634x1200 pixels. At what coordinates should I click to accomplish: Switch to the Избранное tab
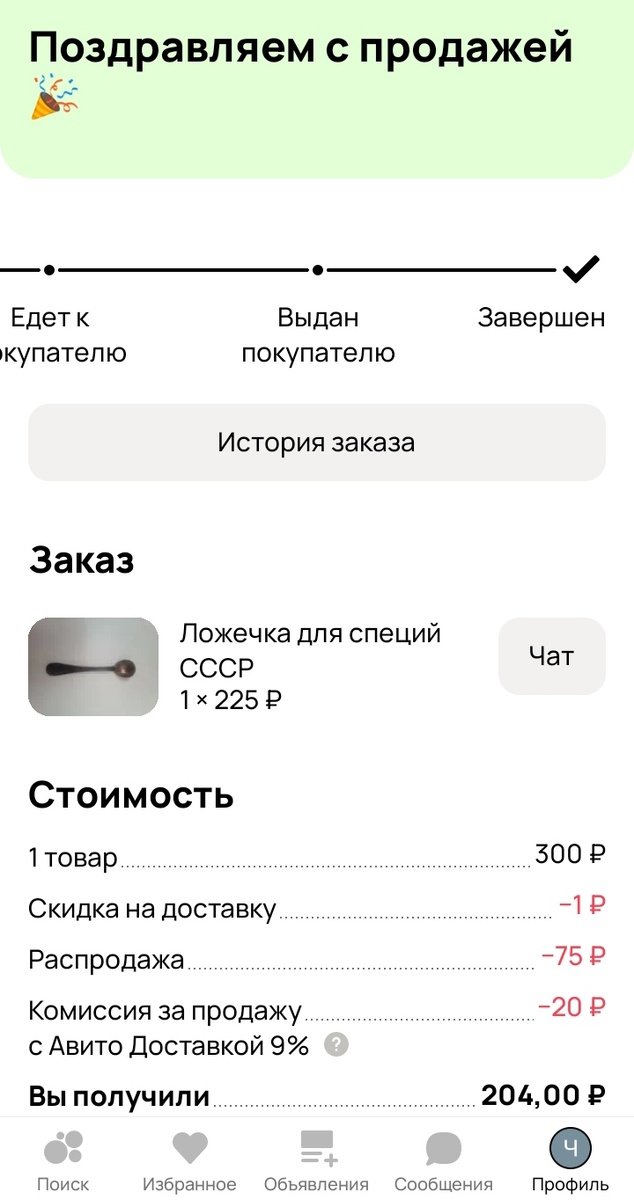click(190, 1160)
